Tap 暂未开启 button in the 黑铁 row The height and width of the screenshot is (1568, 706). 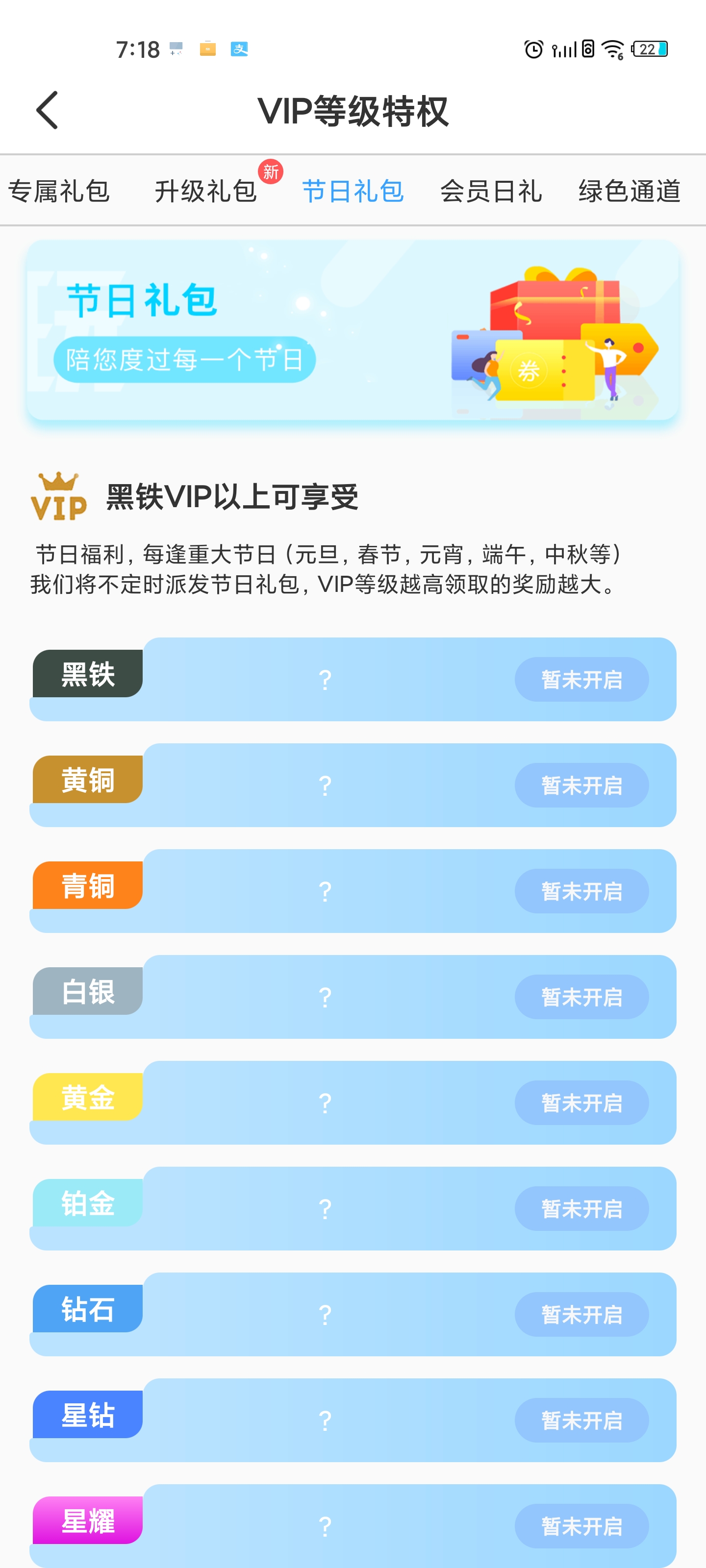[581, 679]
